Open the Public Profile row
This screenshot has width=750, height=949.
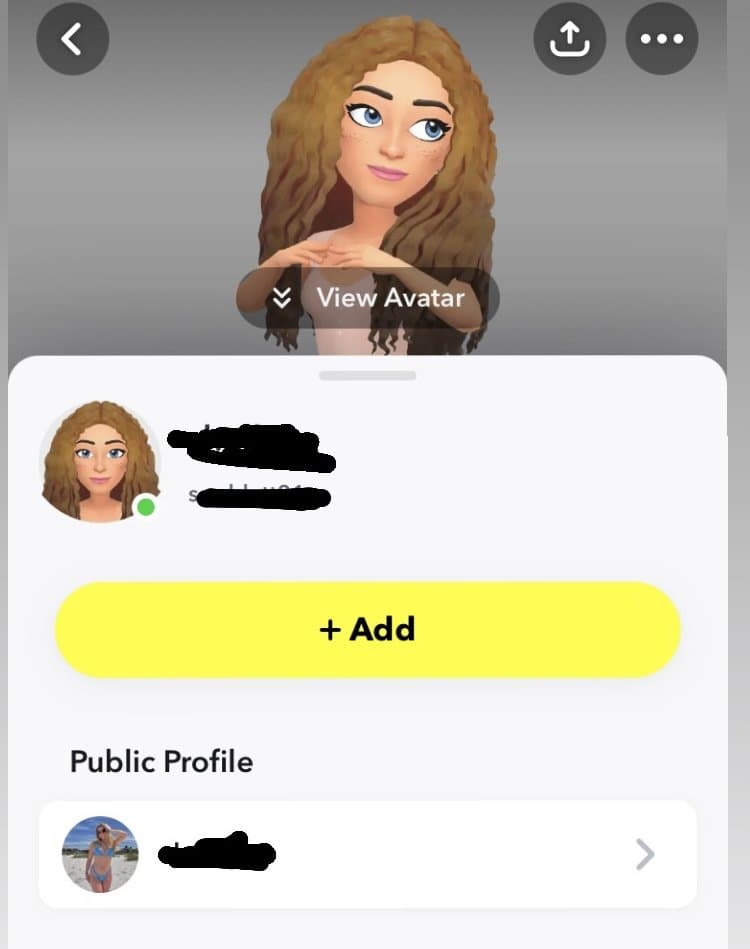coord(367,854)
